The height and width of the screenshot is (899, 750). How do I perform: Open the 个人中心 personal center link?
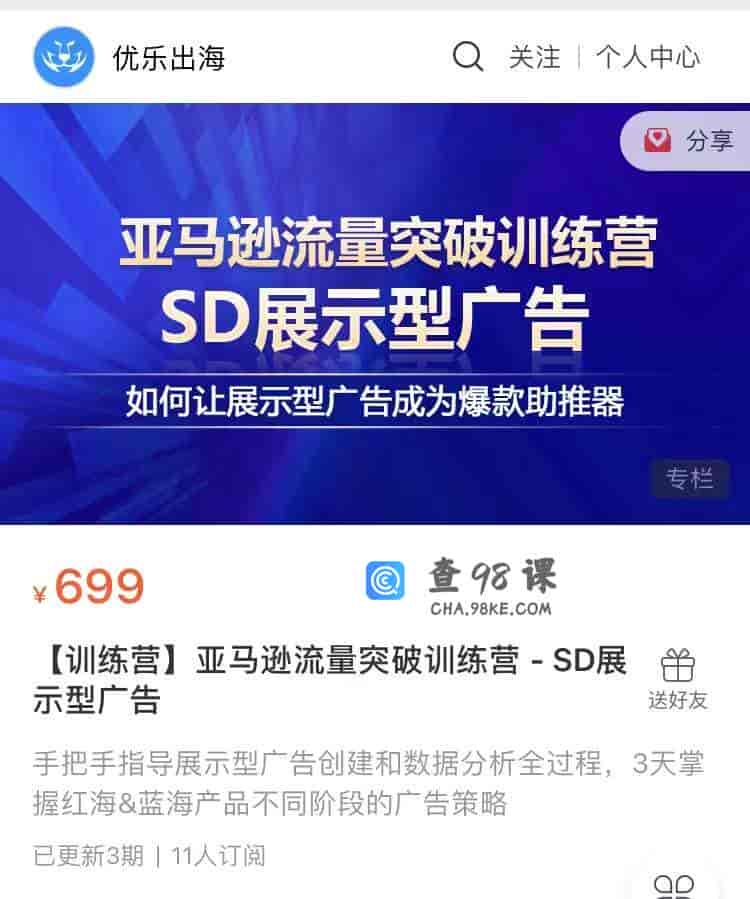click(651, 58)
